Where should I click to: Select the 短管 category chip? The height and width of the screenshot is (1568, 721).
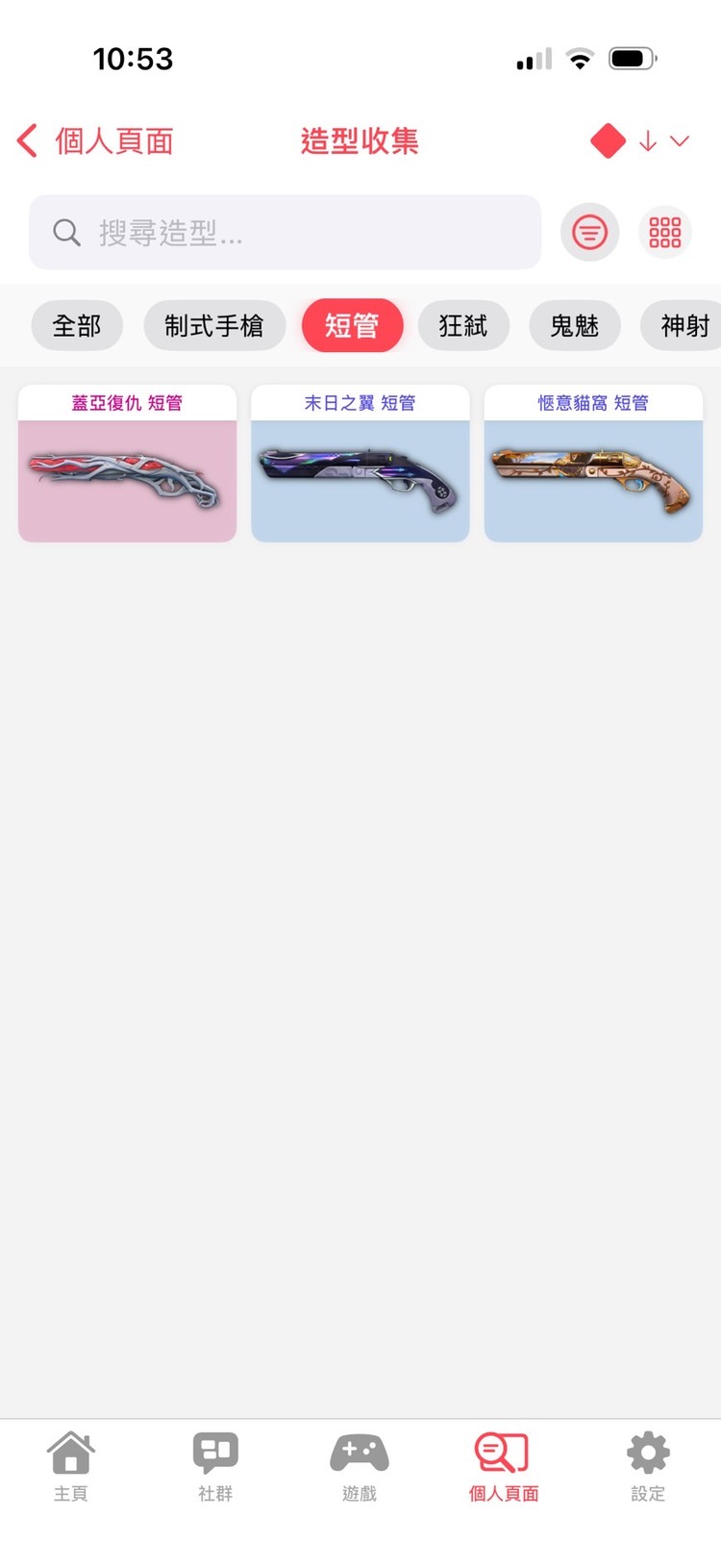click(352, 326)
